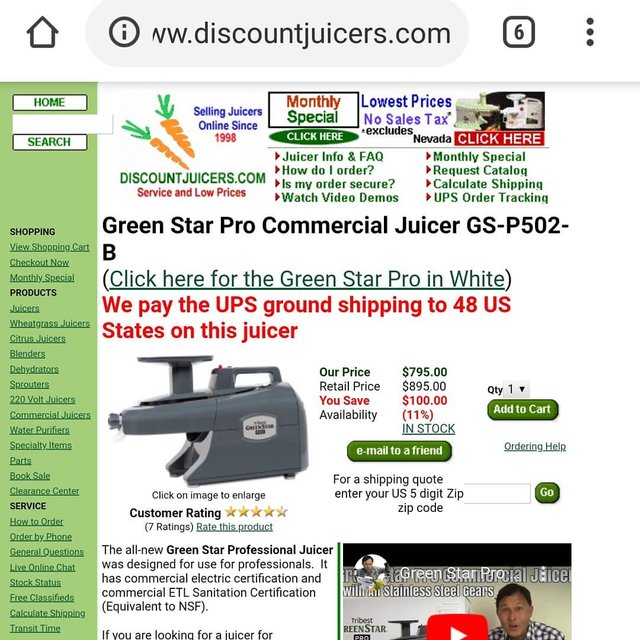
Task: Open Ordering Help link
Action: [534, 446]
